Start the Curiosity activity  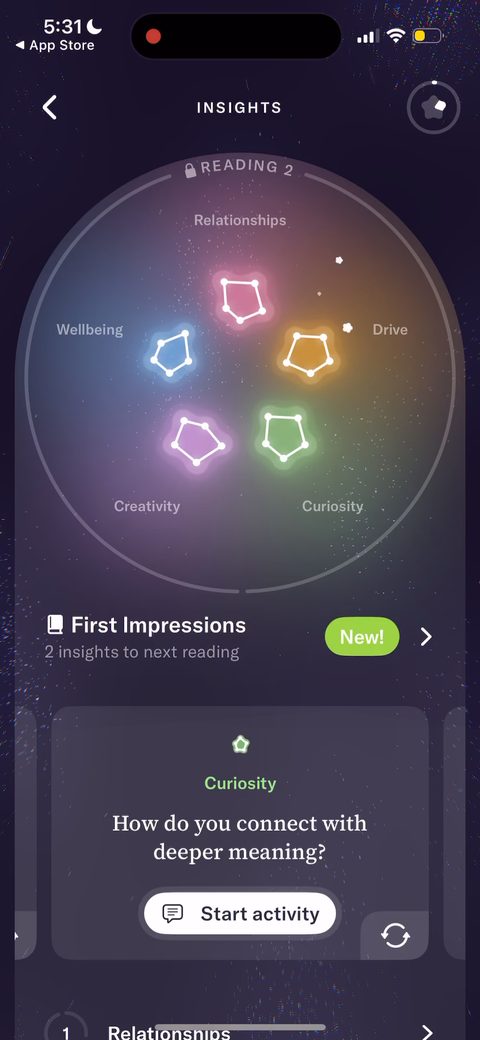coord(240,913)
